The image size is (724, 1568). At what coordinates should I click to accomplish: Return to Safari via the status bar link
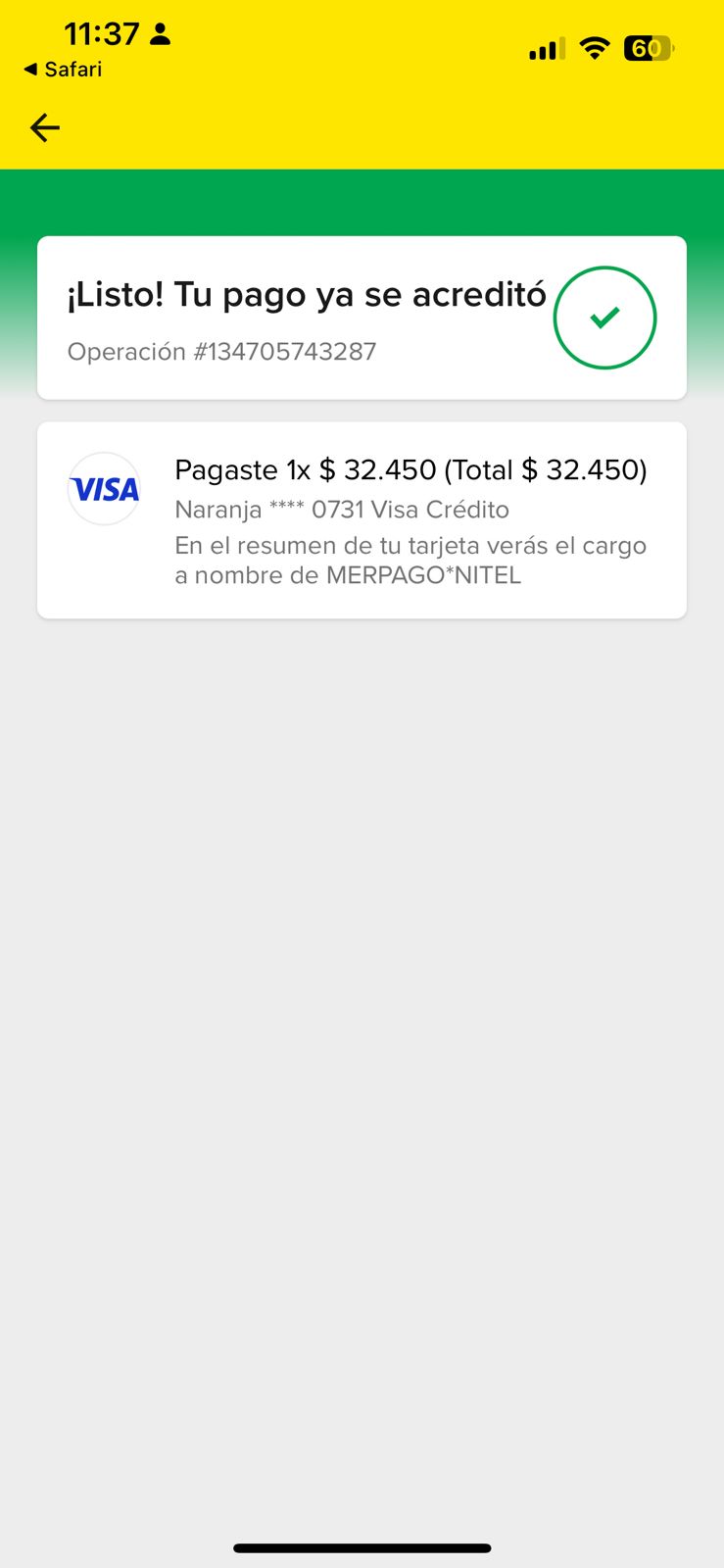click(63, 70)
